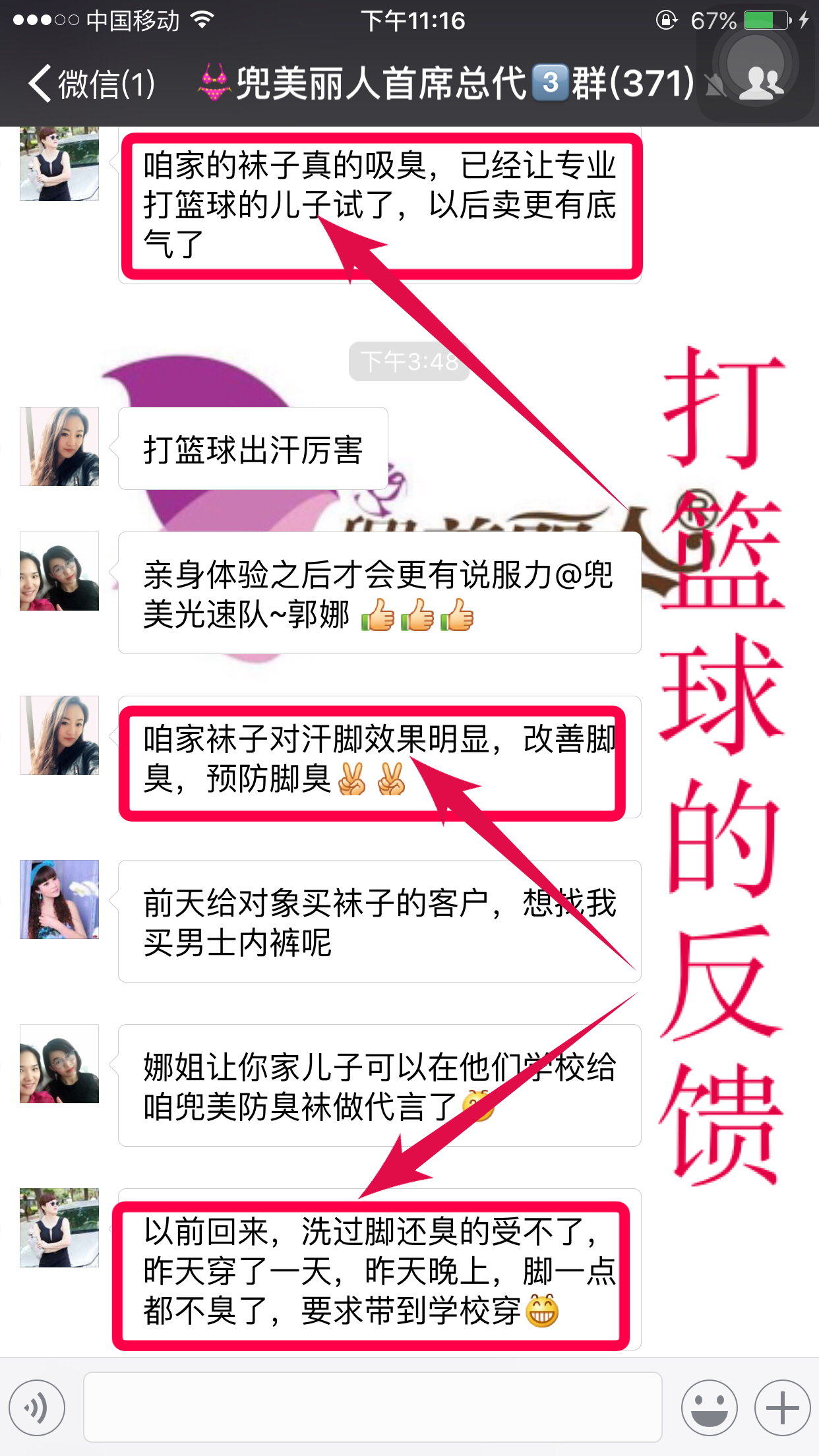Tap avatar beside 娜姐让你家儿子 message
The image size is (819, 1456).
[x=59, y=1064]
